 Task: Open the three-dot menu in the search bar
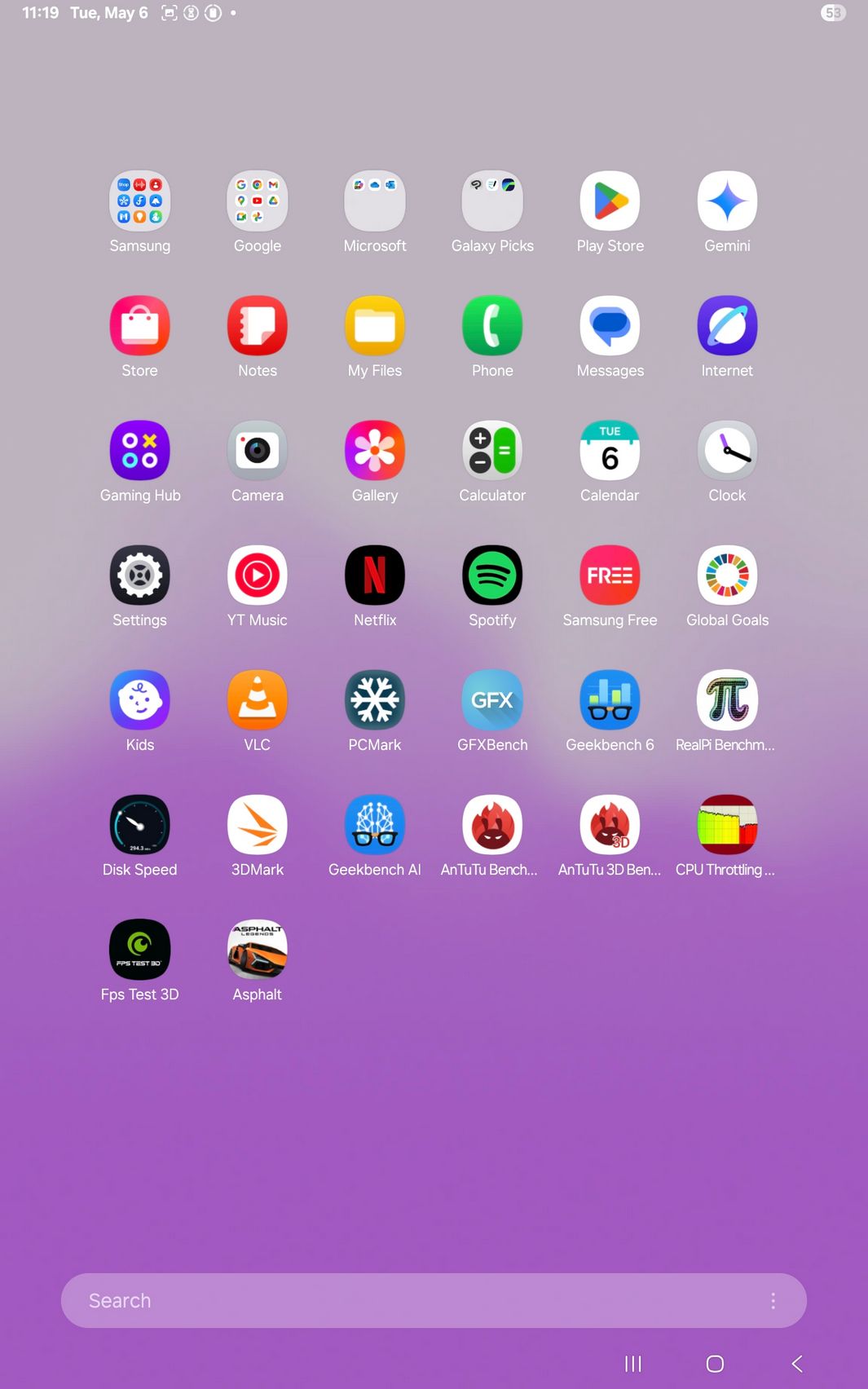pos(773,1301)
